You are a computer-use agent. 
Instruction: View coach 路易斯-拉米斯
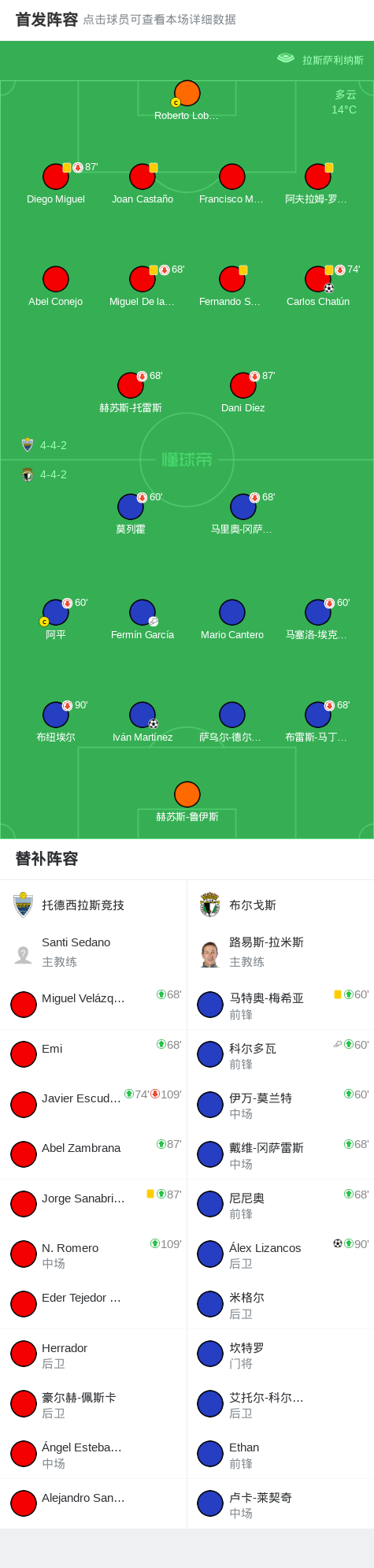[x=280, y=952]
